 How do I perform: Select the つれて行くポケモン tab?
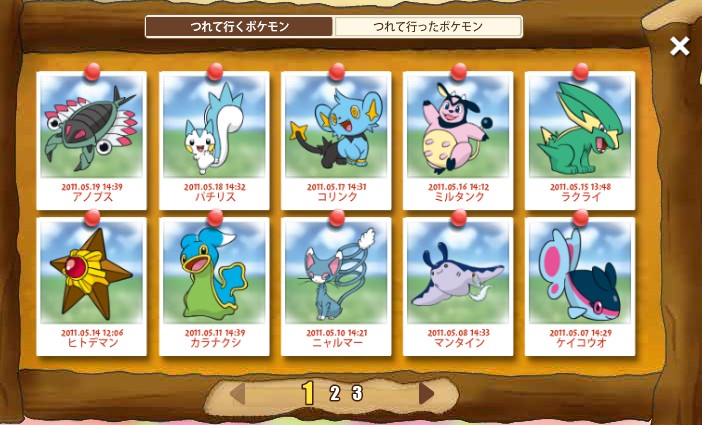(x=239, y=27)
